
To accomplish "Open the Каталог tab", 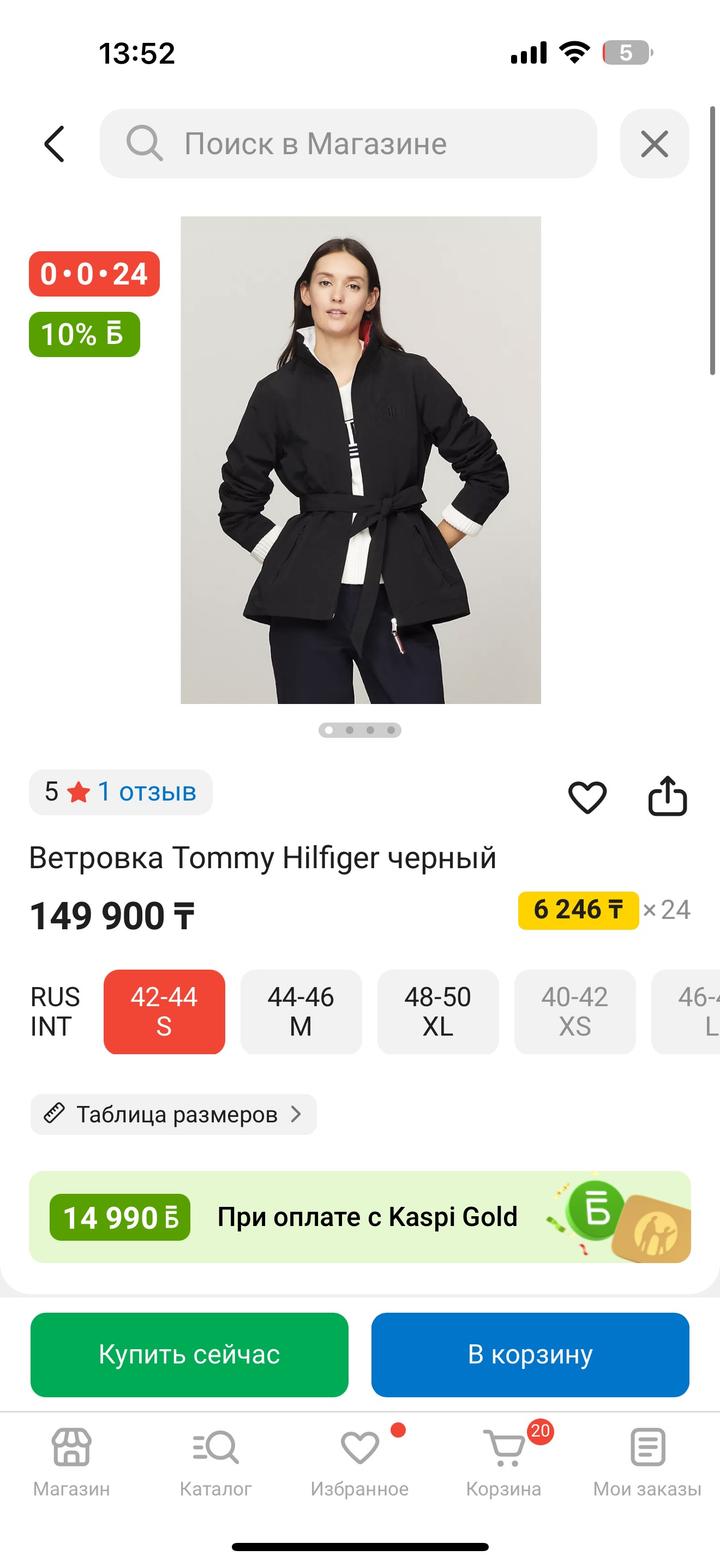I will click(x=215, y=1461).
